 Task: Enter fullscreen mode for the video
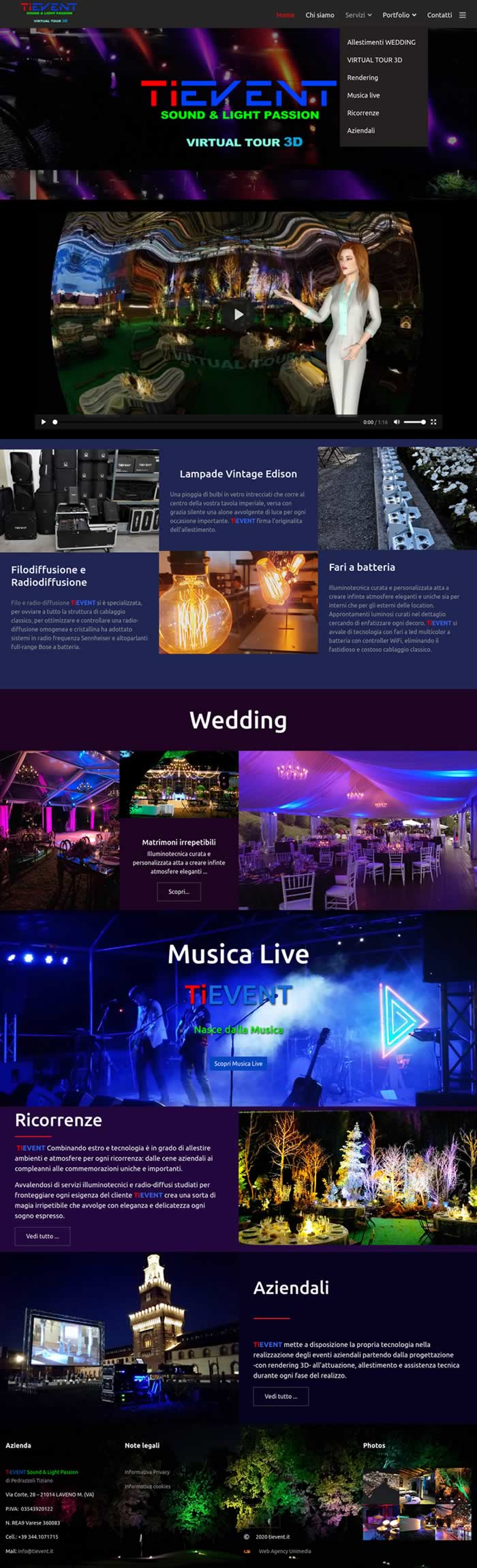(x=433, y=422)
